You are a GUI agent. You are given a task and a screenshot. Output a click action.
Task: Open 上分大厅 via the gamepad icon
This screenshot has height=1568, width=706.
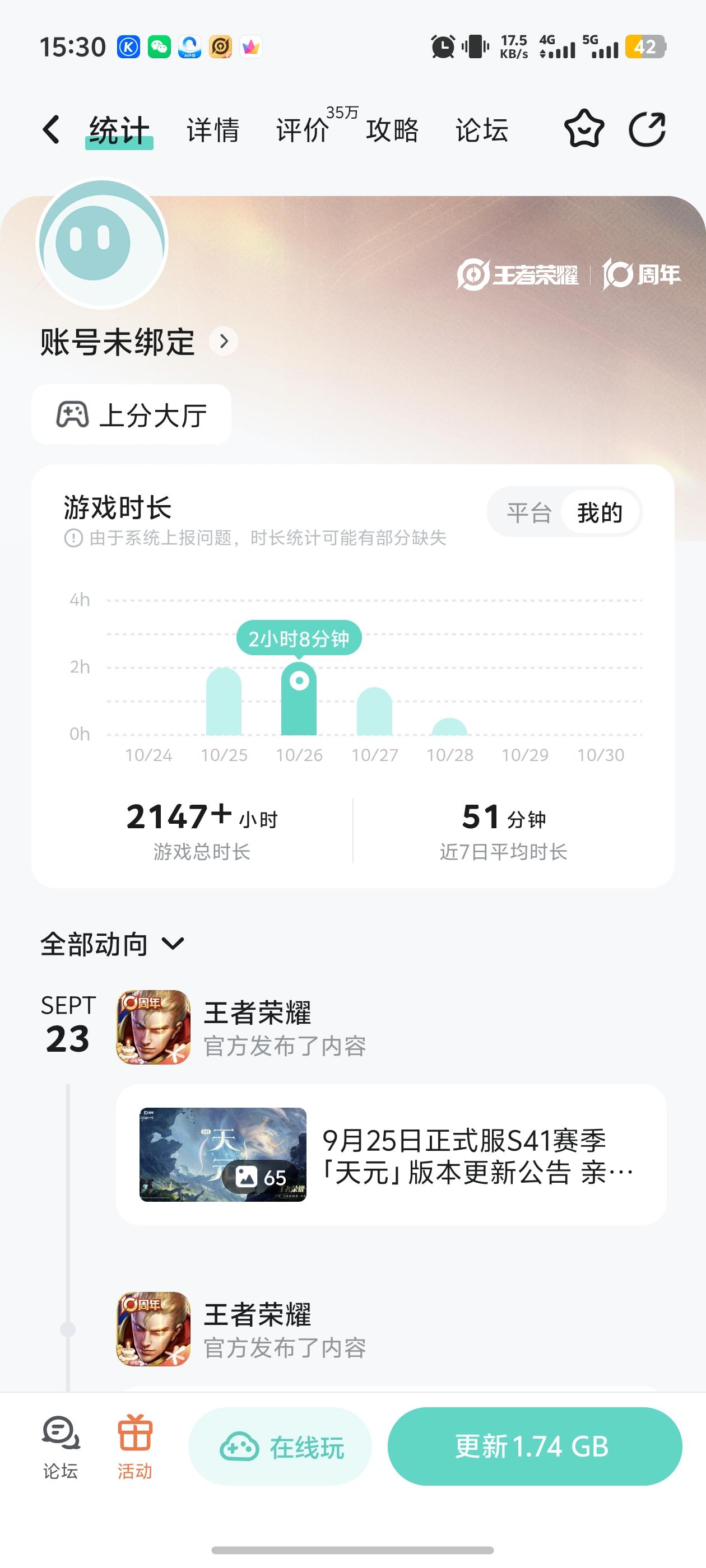(73, 415)
